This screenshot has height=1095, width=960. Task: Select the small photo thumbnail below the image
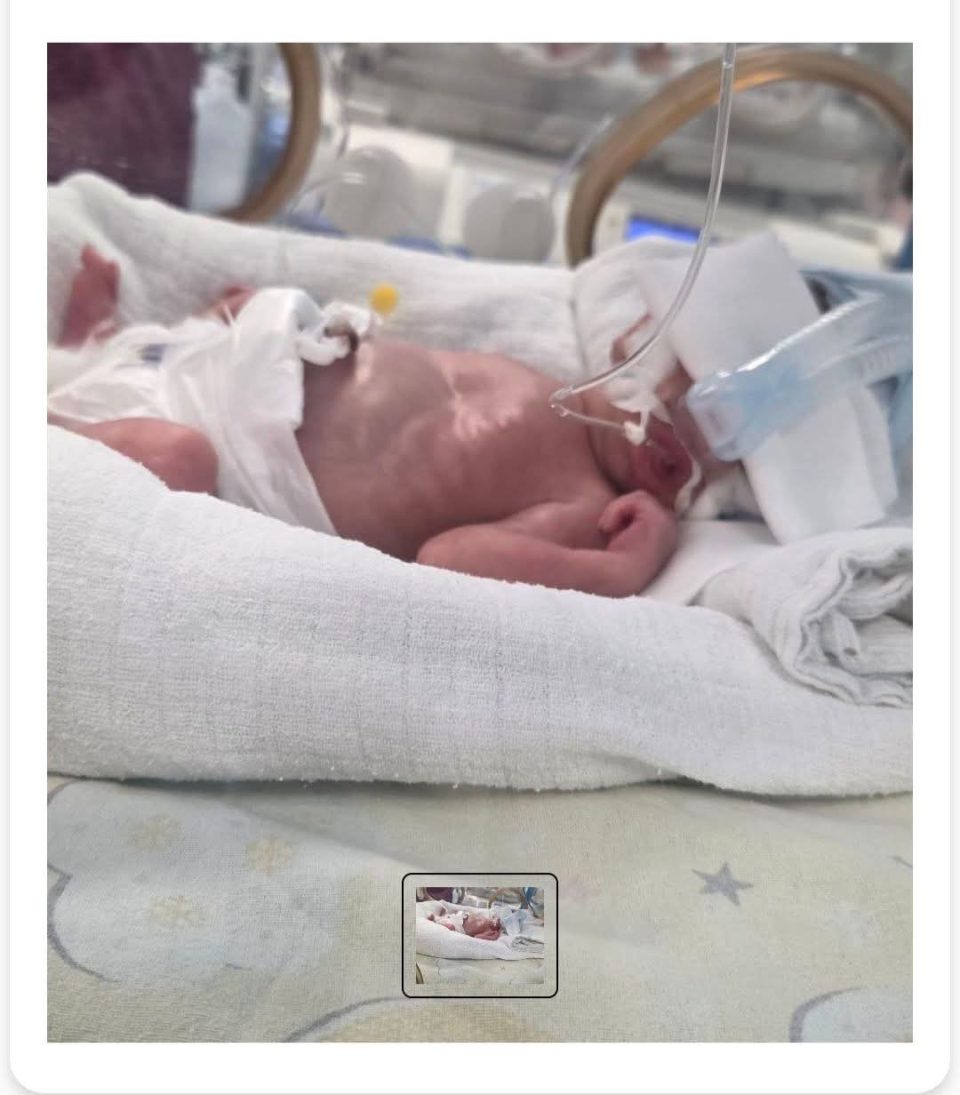point(480,935)
